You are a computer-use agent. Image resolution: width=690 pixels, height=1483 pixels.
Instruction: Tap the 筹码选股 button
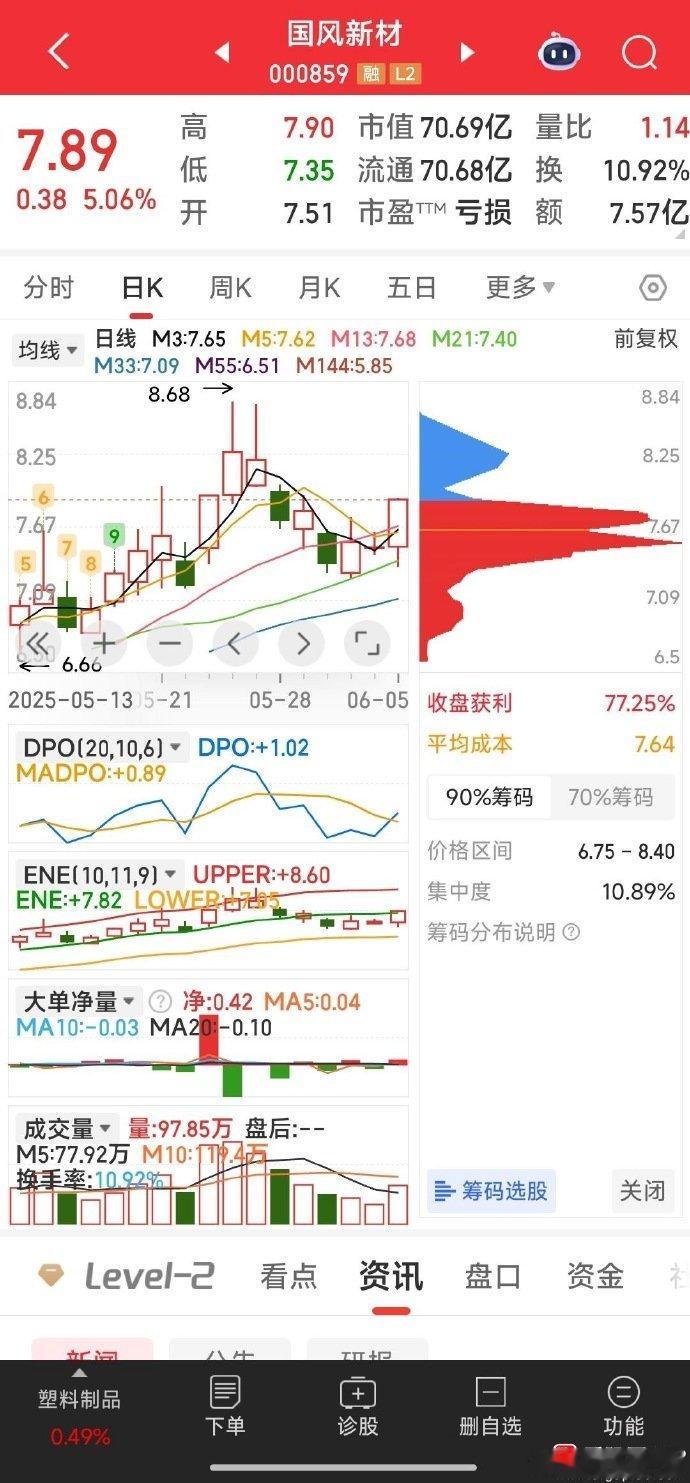(x=491, y=1191)
